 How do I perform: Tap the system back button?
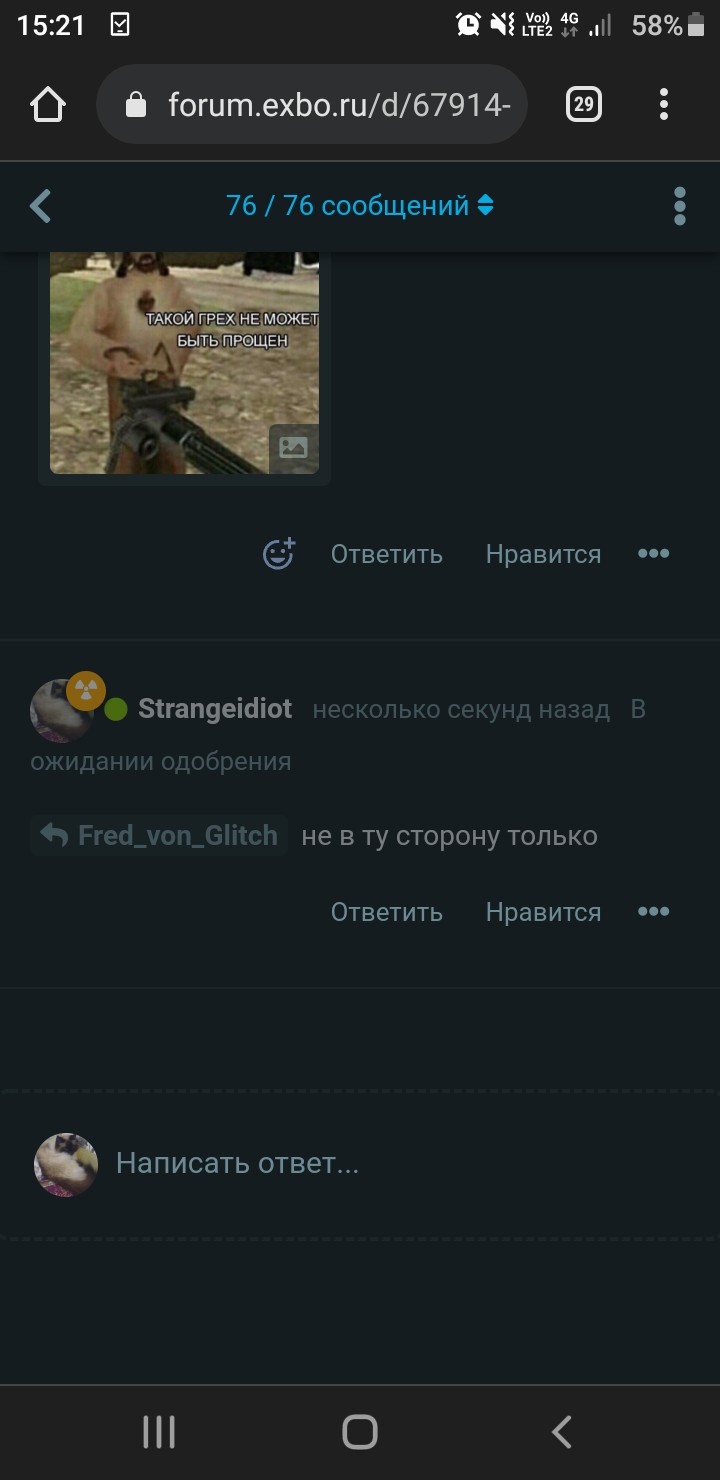pyautogui.click(x=562, y=1432)
